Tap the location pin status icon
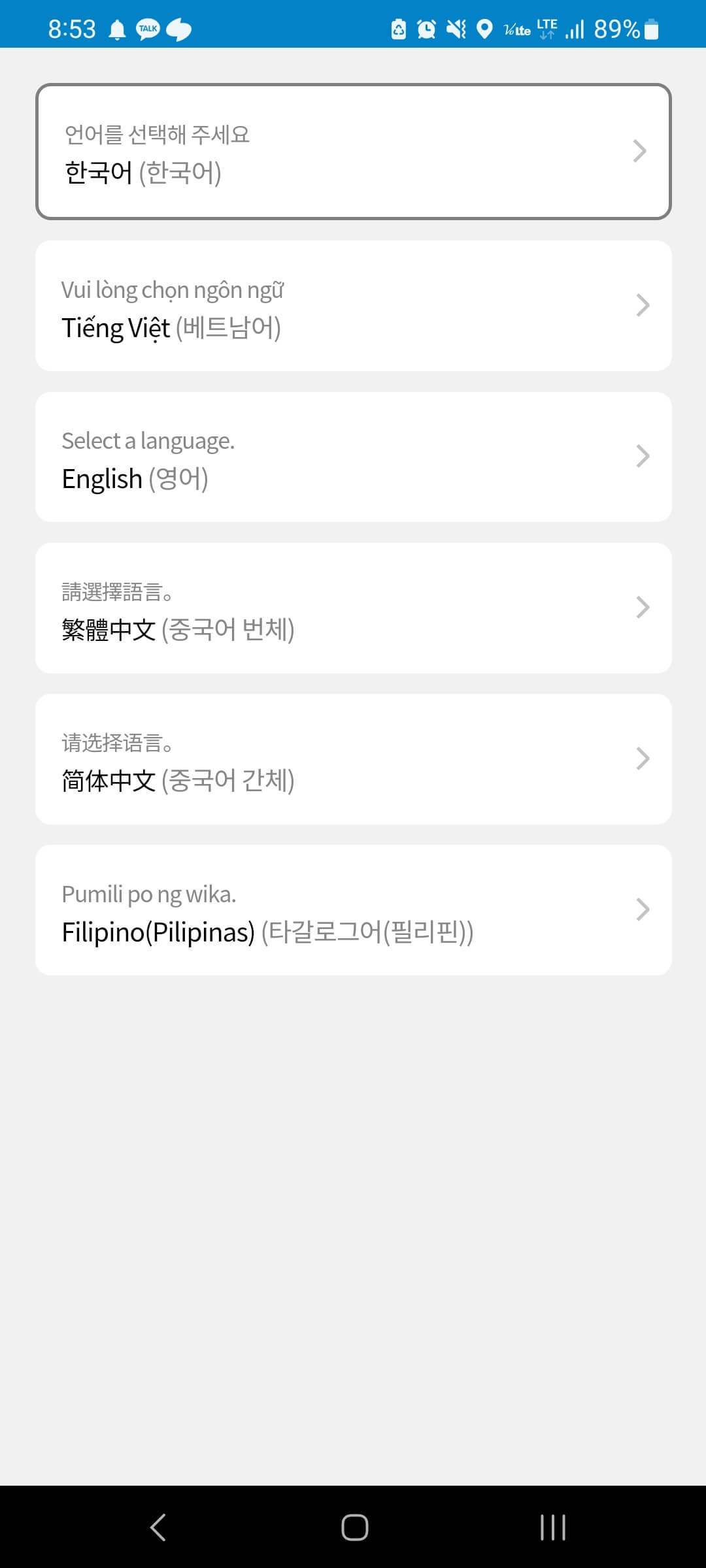706x1568 pixels. (485, 28)
